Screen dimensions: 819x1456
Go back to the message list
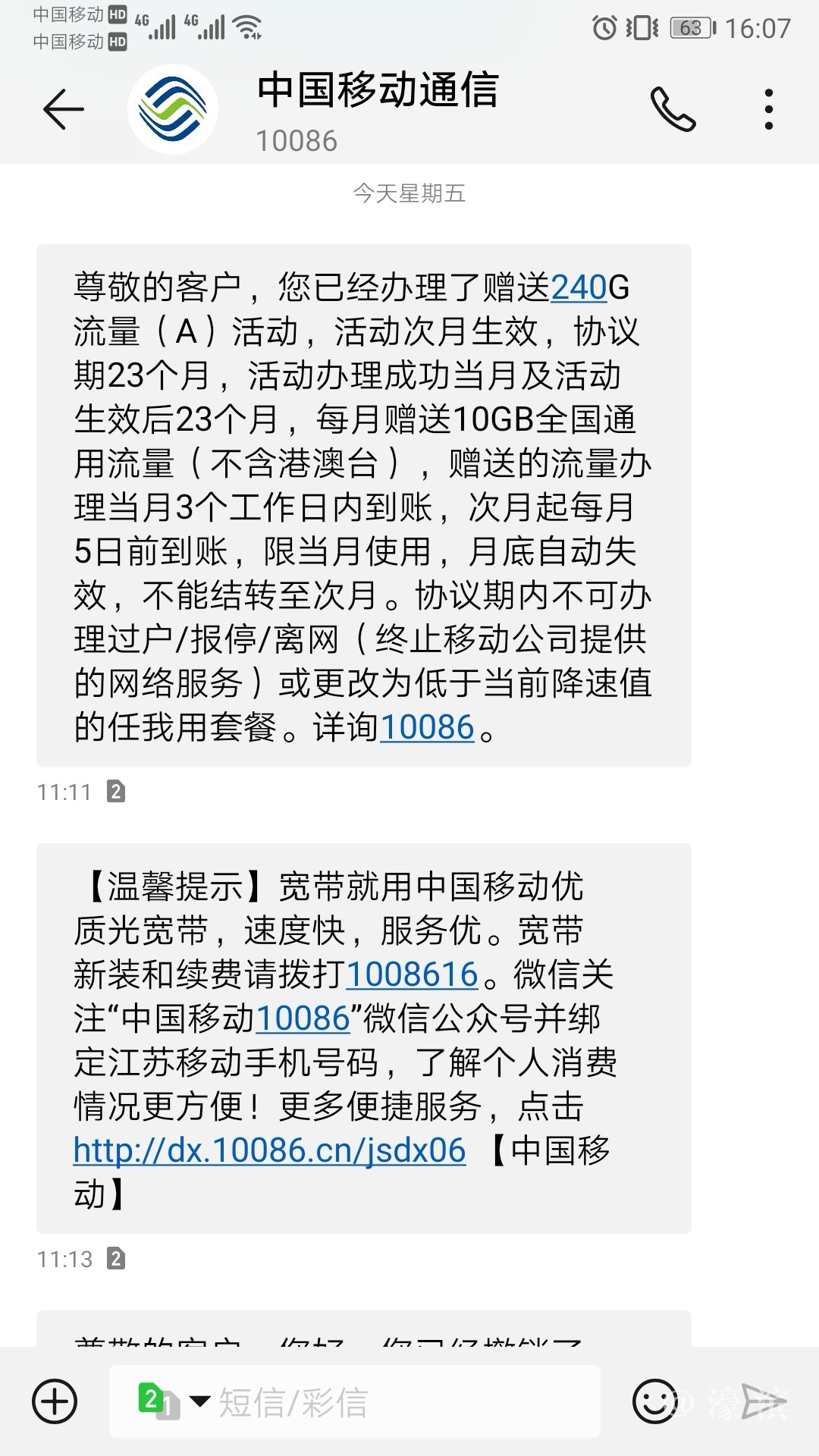point(63,110)
